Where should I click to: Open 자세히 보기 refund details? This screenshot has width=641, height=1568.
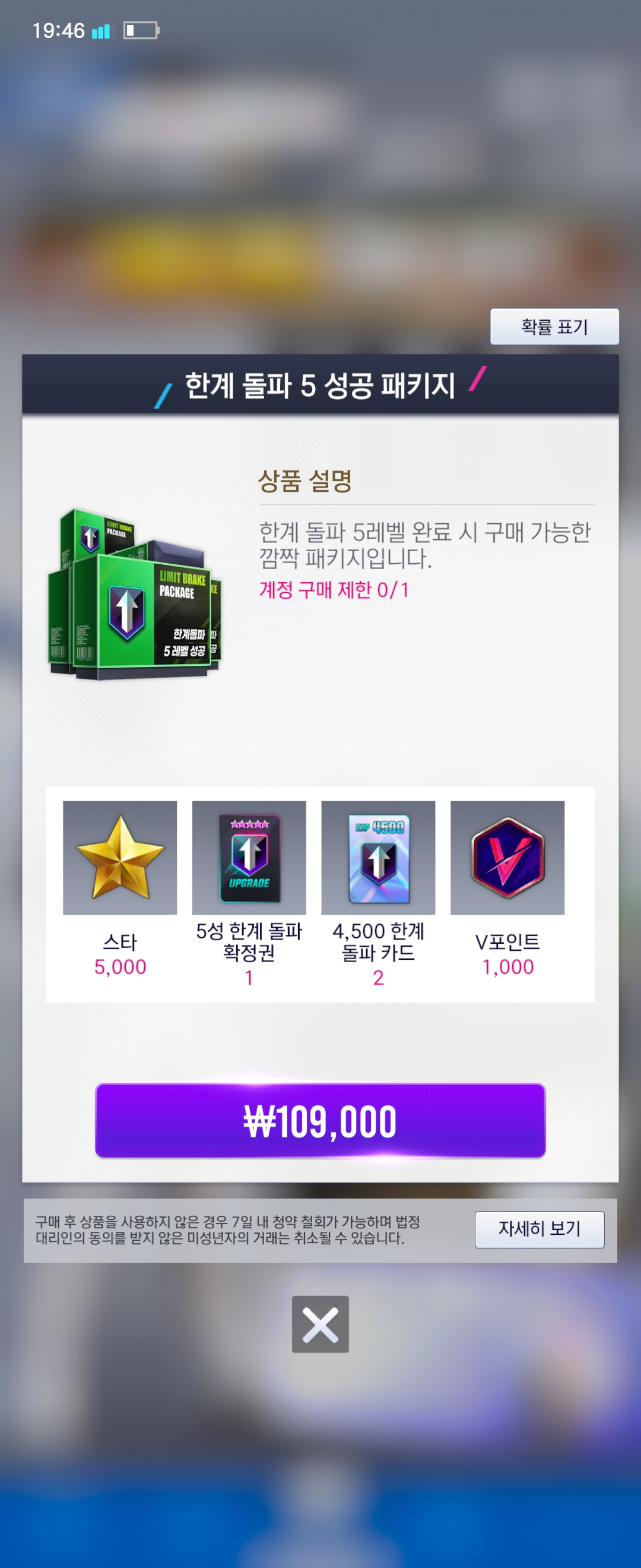coord(539,1229)
